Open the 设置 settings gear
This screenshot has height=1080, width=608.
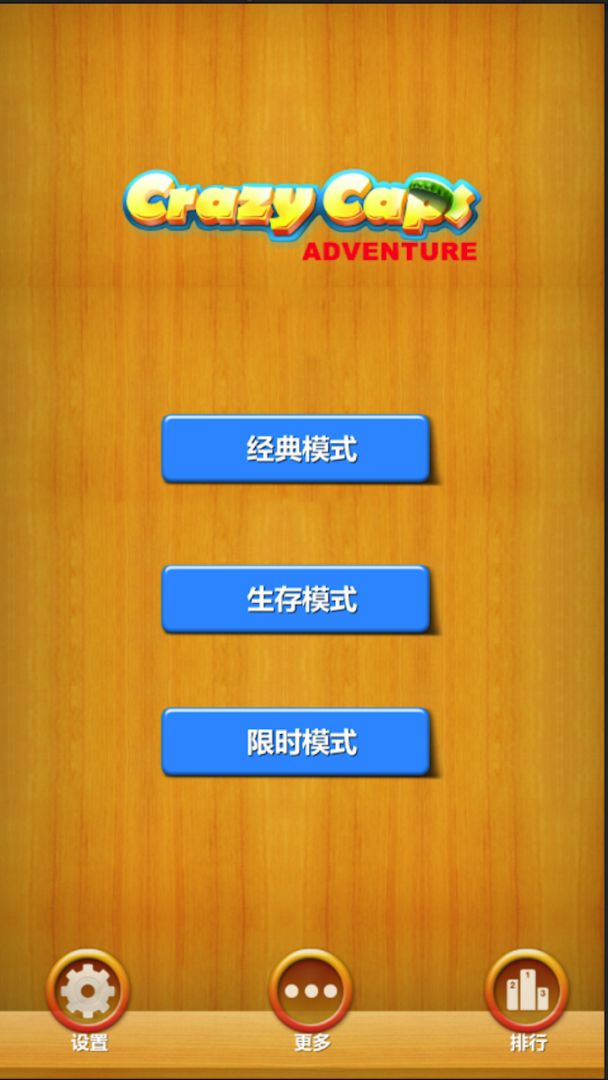[x=88, y=992]
